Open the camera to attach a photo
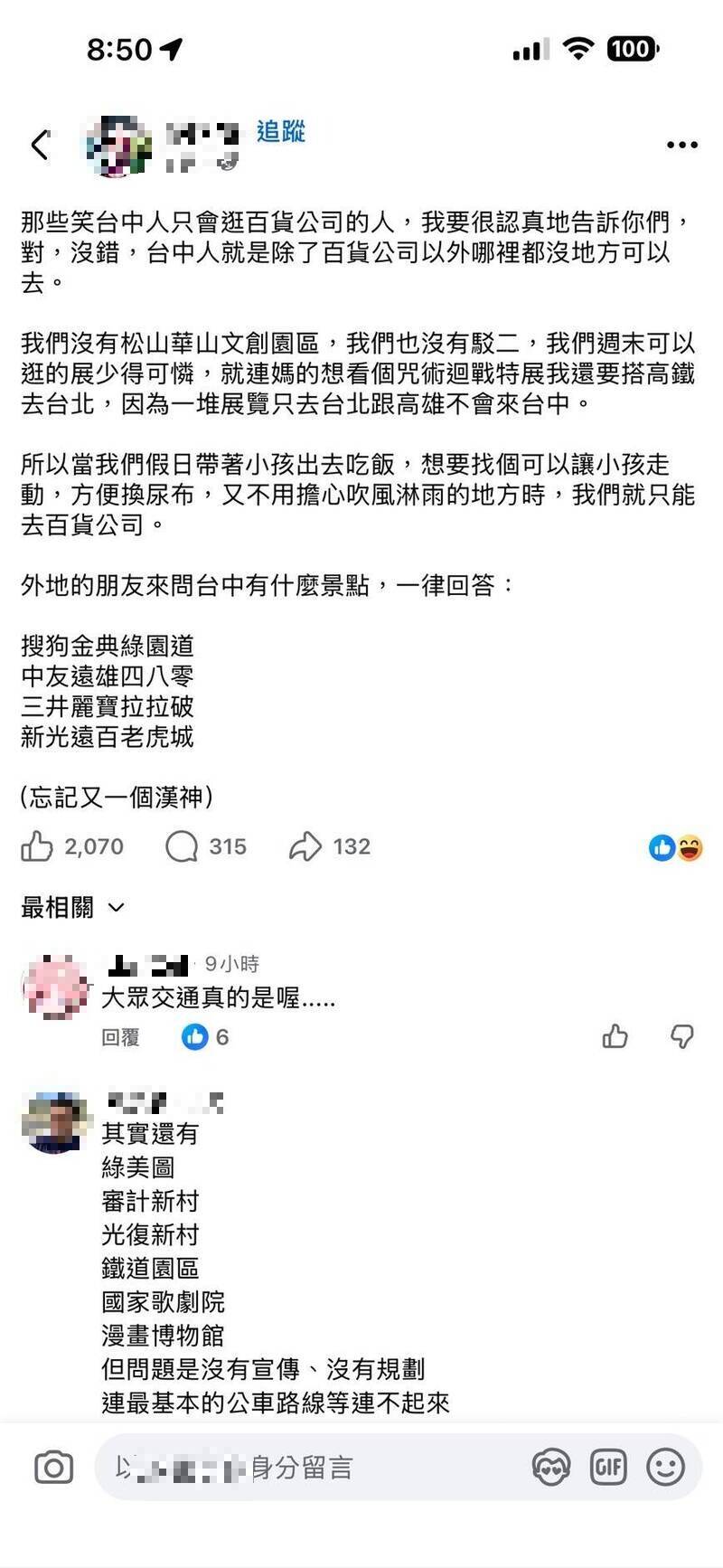Viewport: 723px width, 1568px height. click(x=54, y=1467)
